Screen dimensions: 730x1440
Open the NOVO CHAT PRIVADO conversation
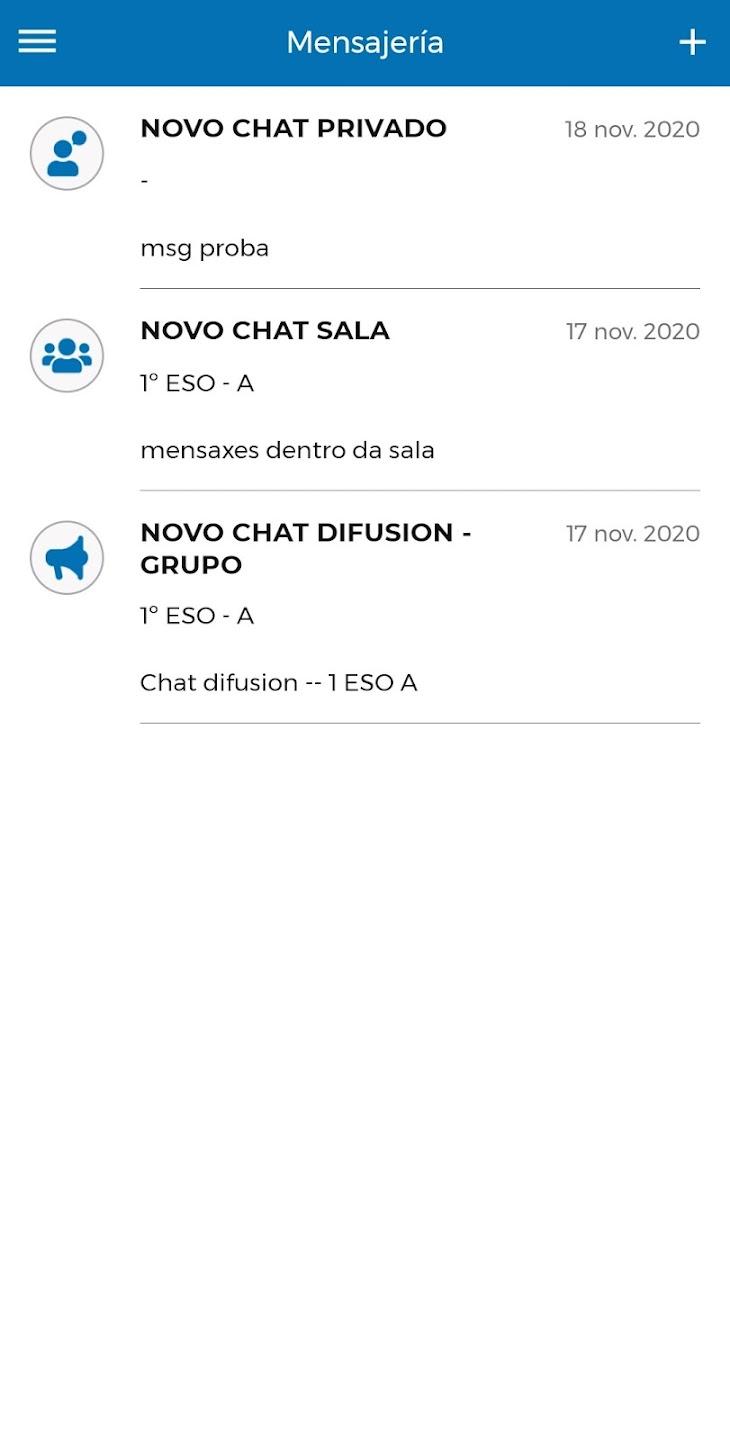[x=293, y=128]
